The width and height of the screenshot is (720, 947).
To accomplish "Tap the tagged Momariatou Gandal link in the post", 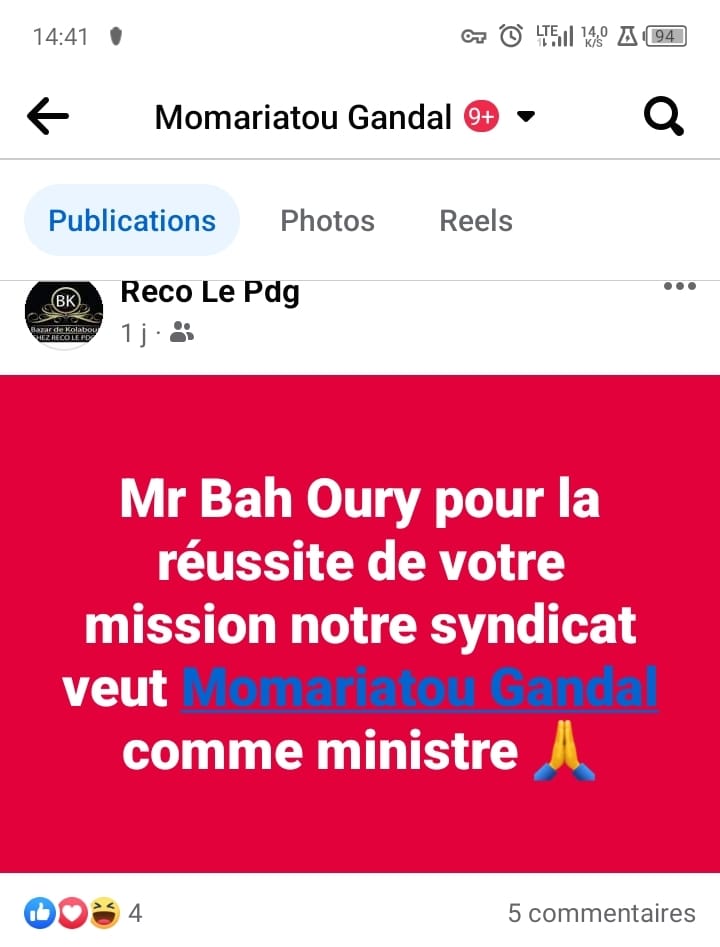I will click(419, 689).
